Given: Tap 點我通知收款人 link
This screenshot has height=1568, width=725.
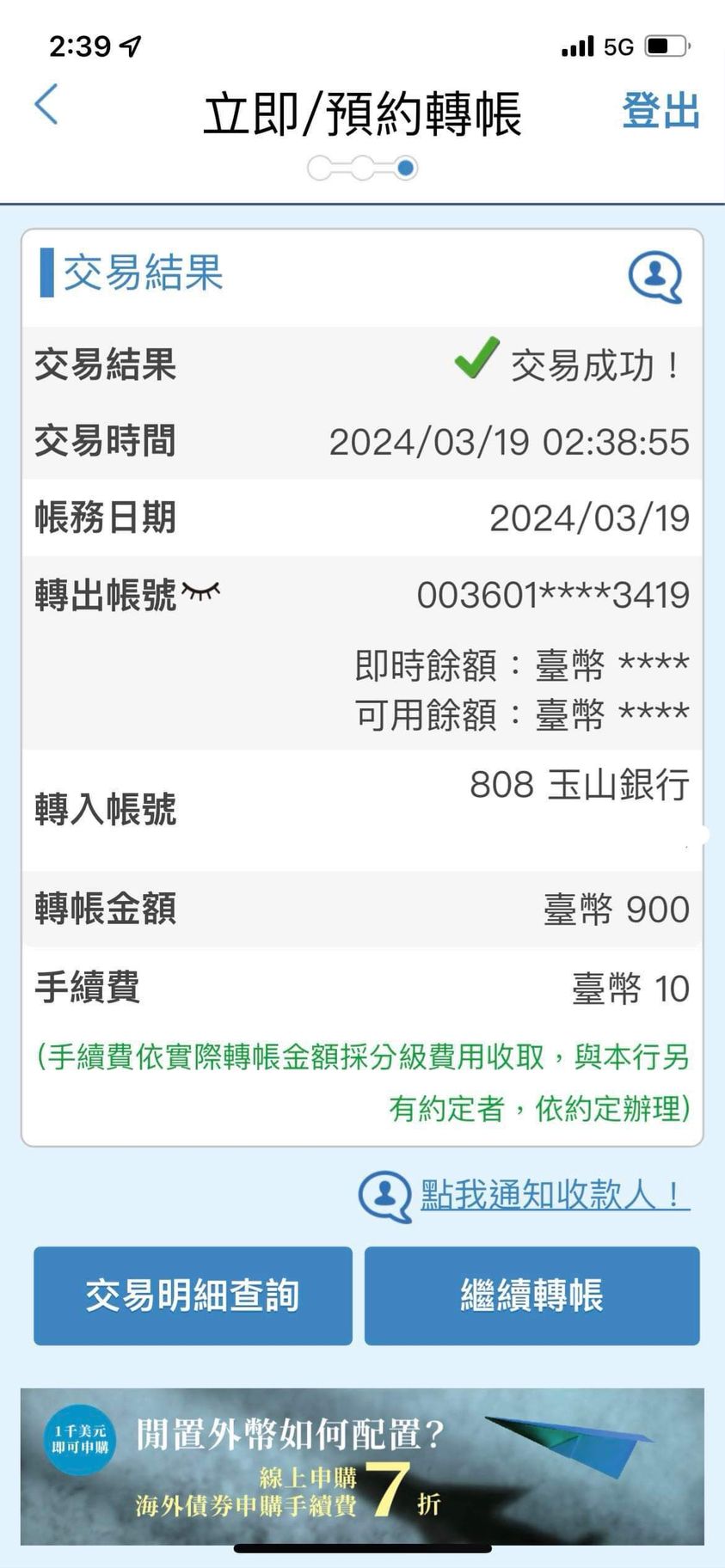Looking at the screenshot, I should (554, 1194).
